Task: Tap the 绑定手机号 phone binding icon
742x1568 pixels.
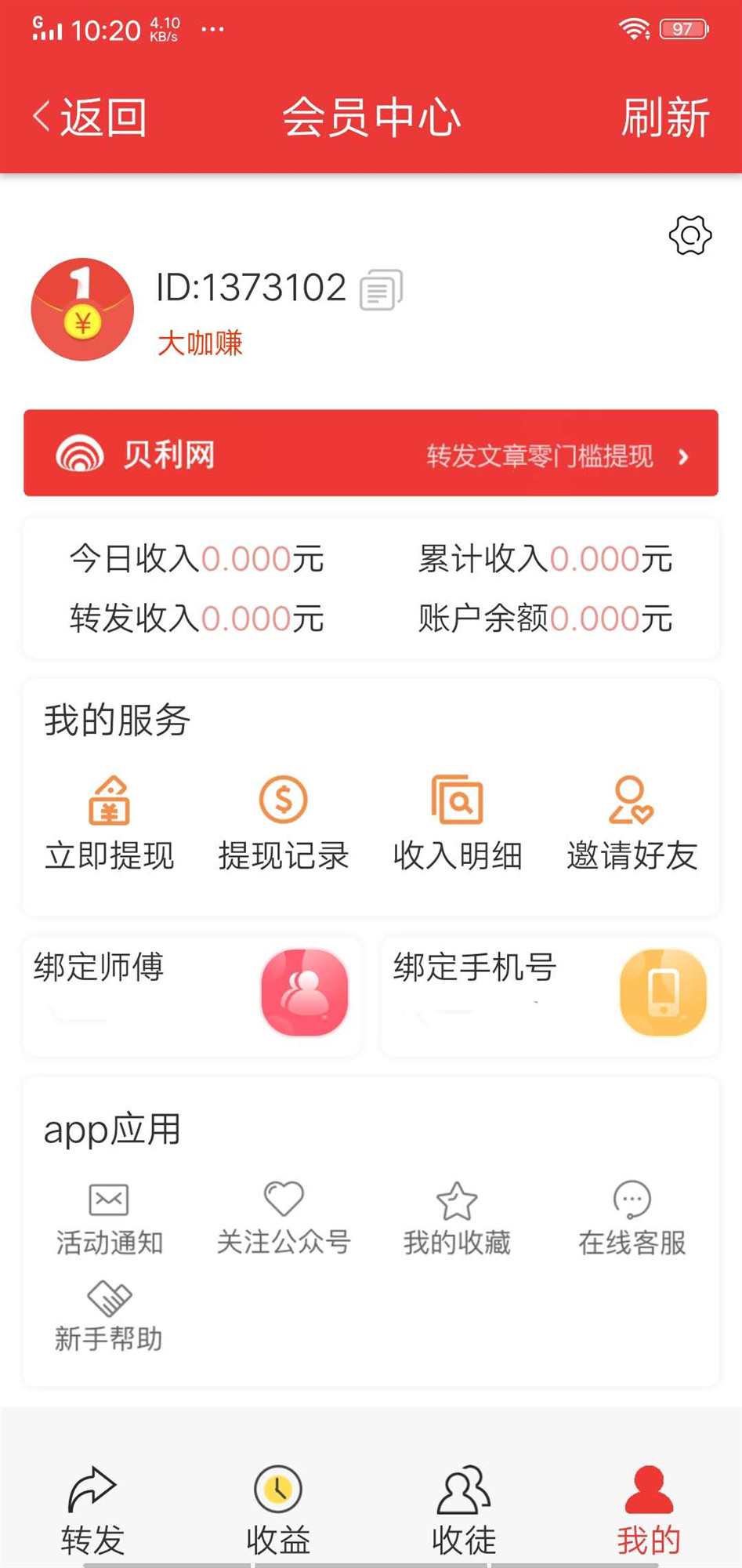Action: coord(662,993)
